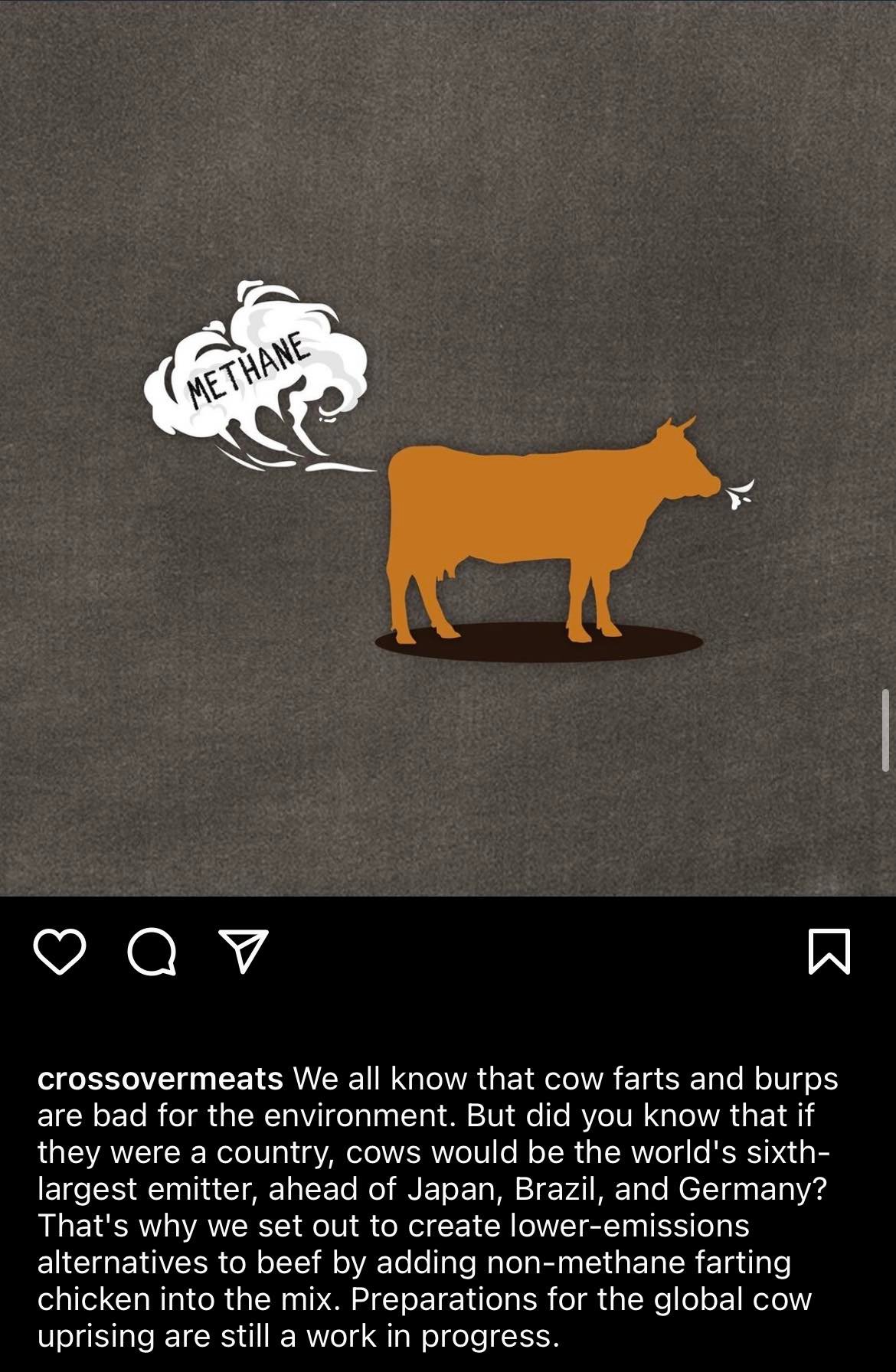Open comments on the methane cow post
The height and width of the screenshot is (1372, 896).
tap(152, 952)
